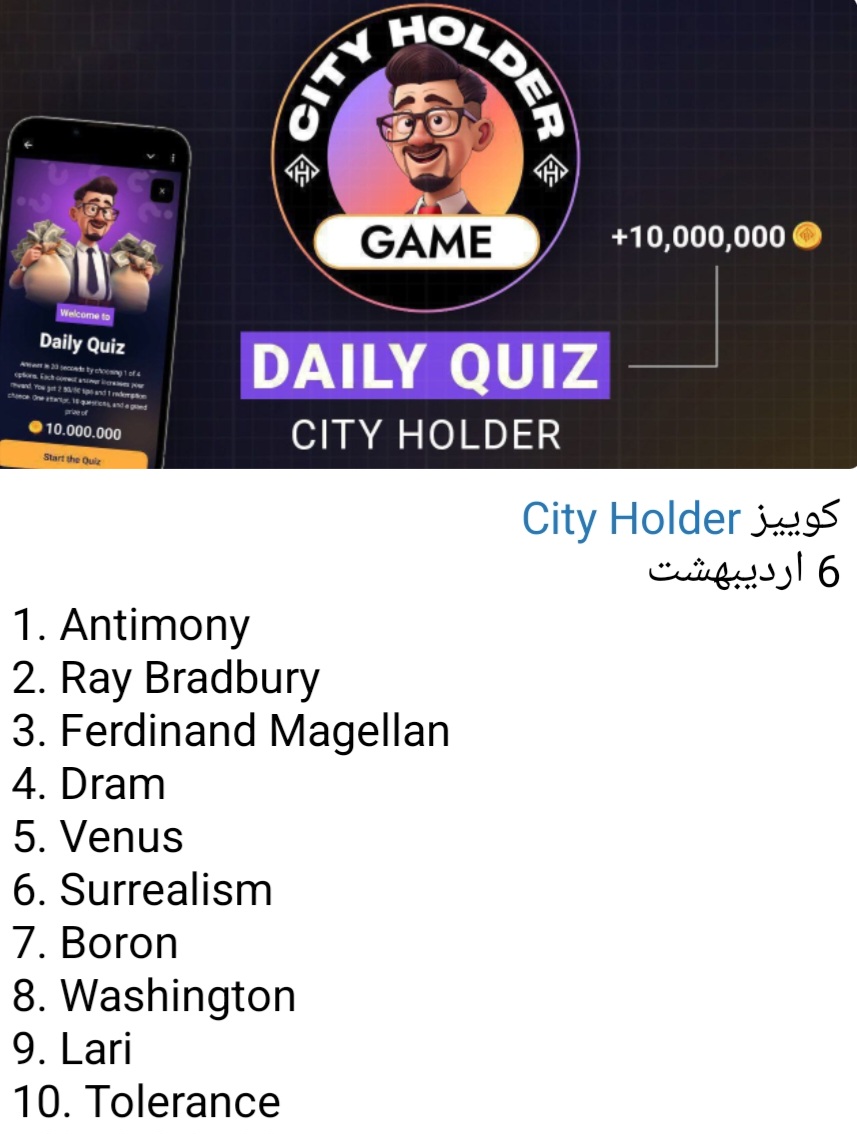Screen dimensions: 857x1134
Task: Open the Daily Quiz banner image
Action: click(428, 234)
